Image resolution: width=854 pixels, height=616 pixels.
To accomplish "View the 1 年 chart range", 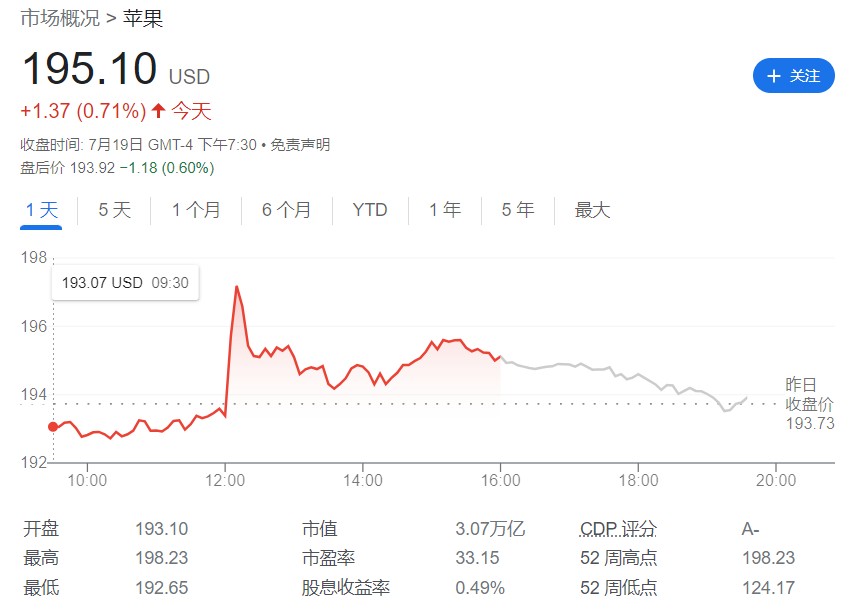I will [x=445, y=211].
